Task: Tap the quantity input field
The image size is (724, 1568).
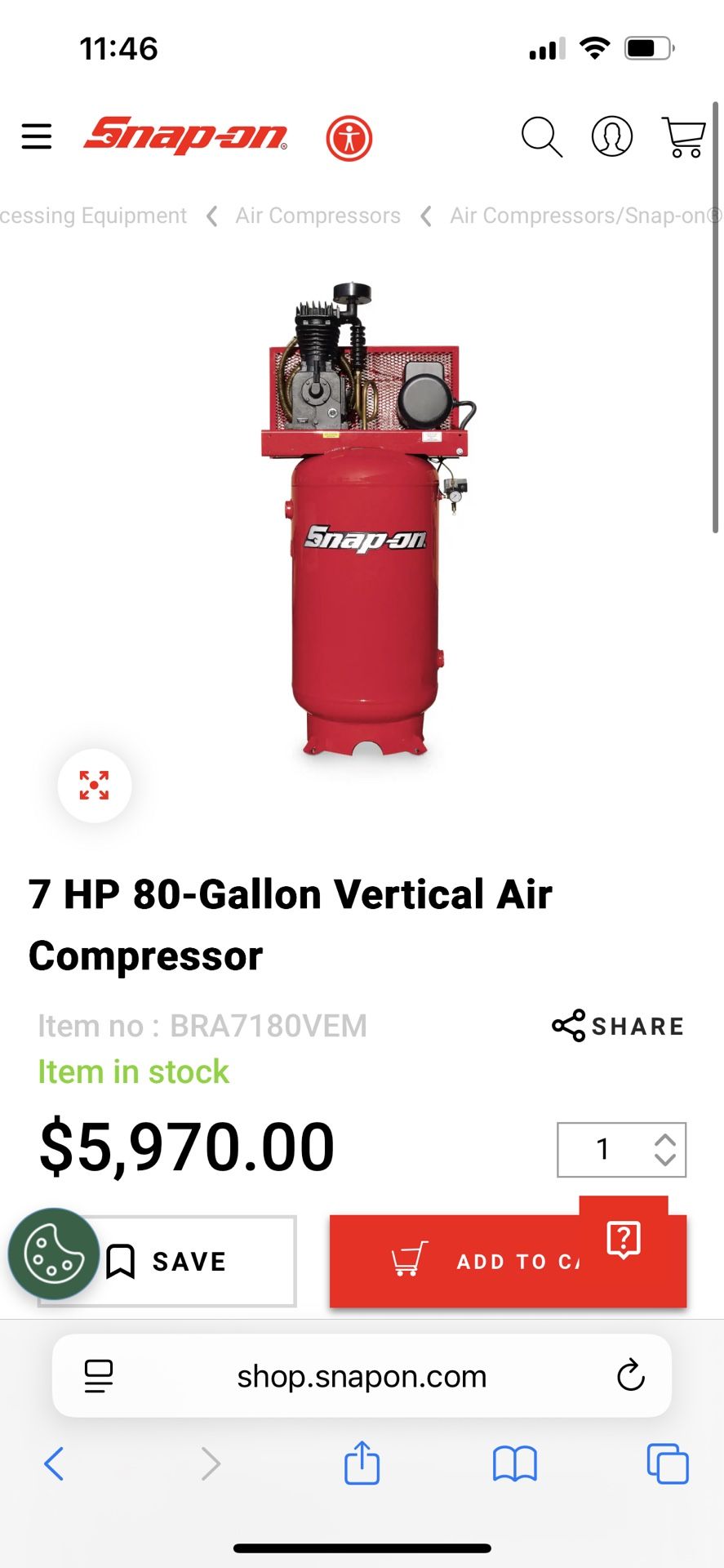Action: pyautogui.click(x=602, y=1150)
